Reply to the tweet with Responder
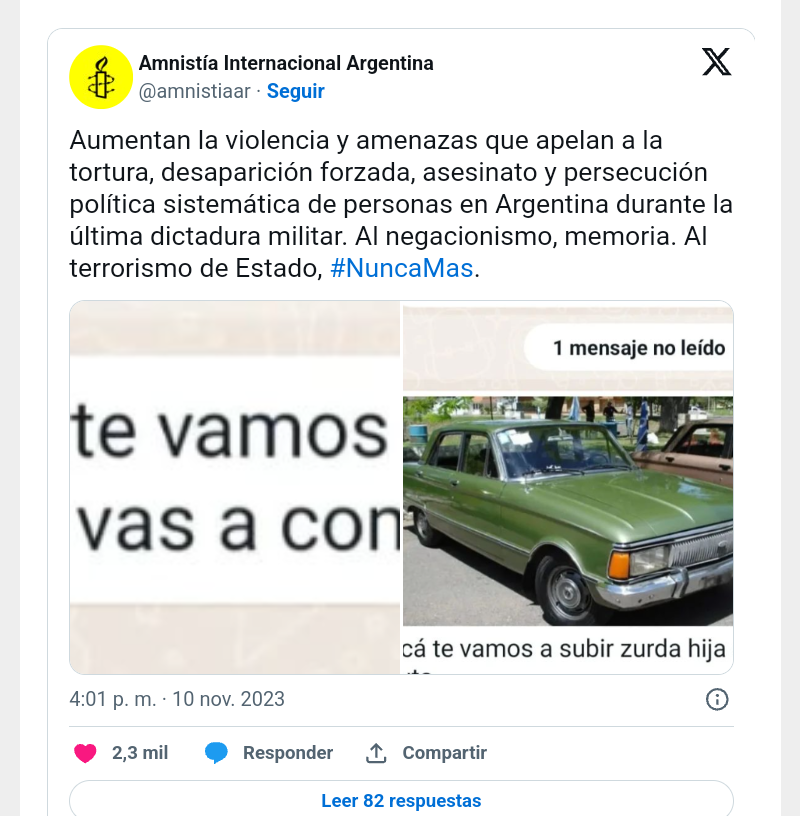800x816 pixels. click(269, 753)
